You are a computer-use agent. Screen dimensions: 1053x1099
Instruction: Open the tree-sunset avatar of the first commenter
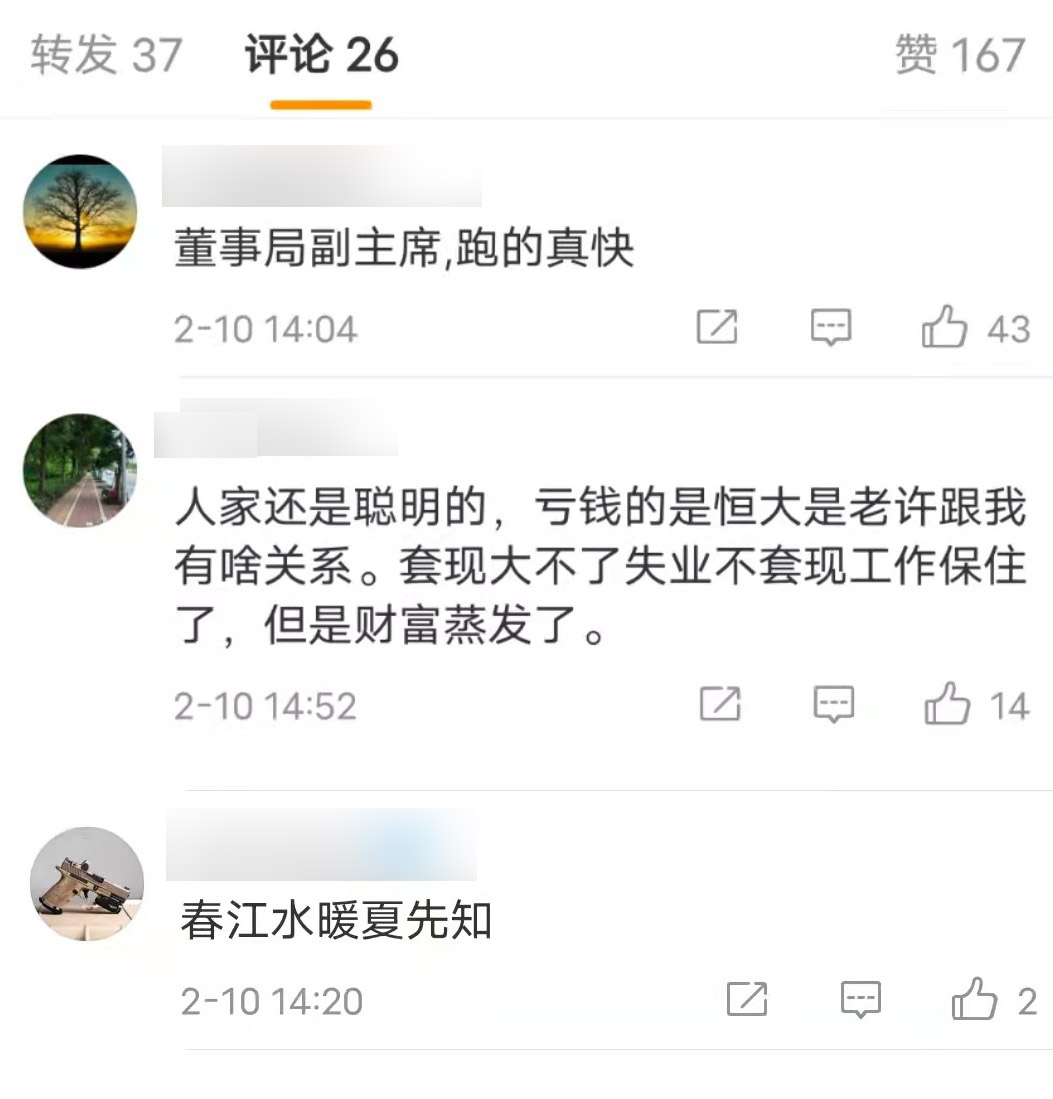pyautogui.click(x=81, y=213)
